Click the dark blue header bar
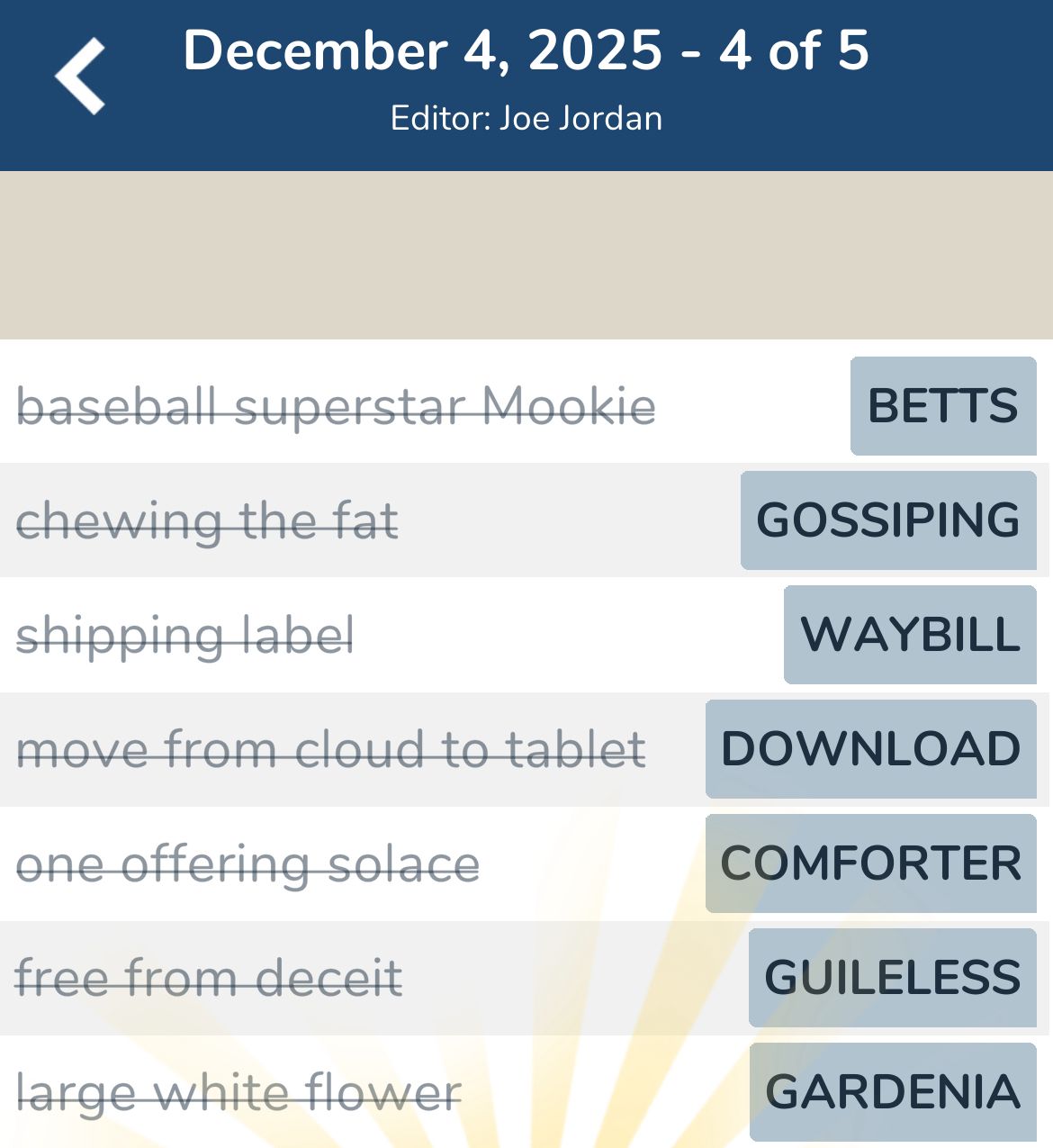The height and width of the screenshot is (1148, 1053). (x=526, y=81)
